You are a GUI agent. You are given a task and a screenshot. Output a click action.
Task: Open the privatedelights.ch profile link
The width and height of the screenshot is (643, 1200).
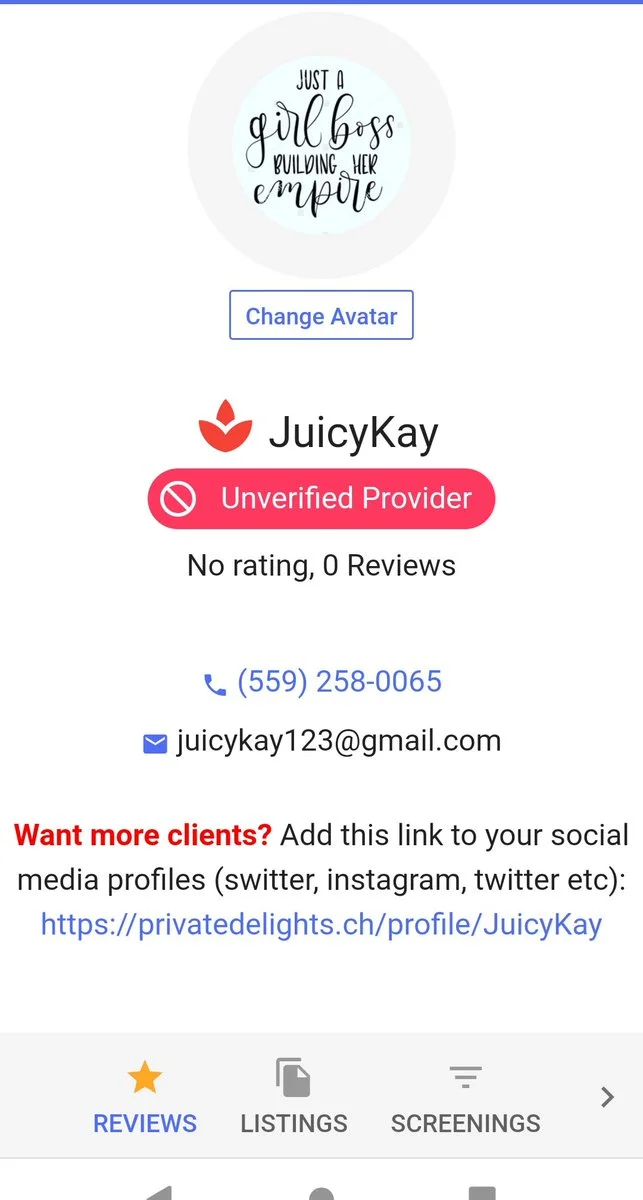pos(321,924)
